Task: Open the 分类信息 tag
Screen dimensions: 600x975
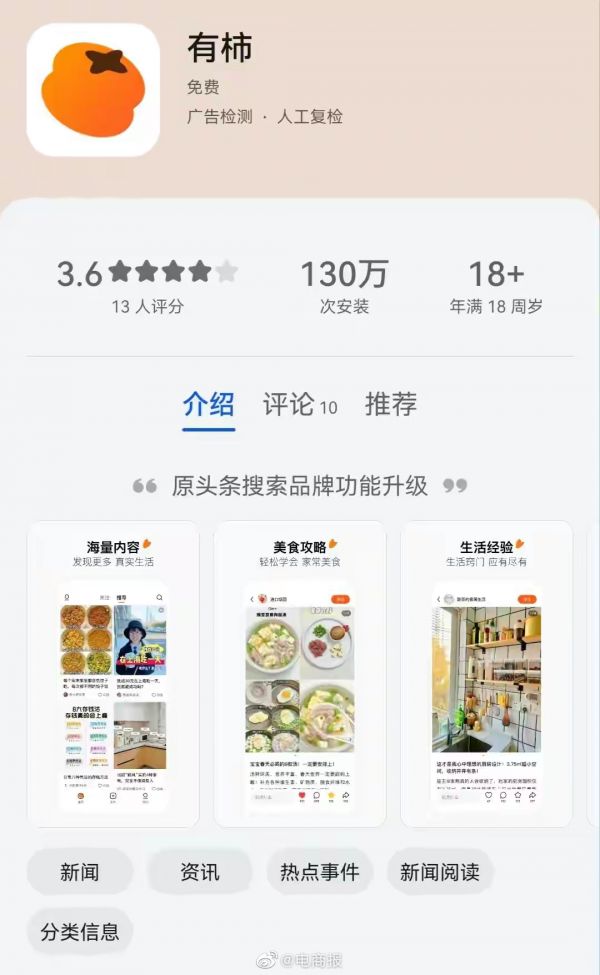Action: [x=80, y=931]
